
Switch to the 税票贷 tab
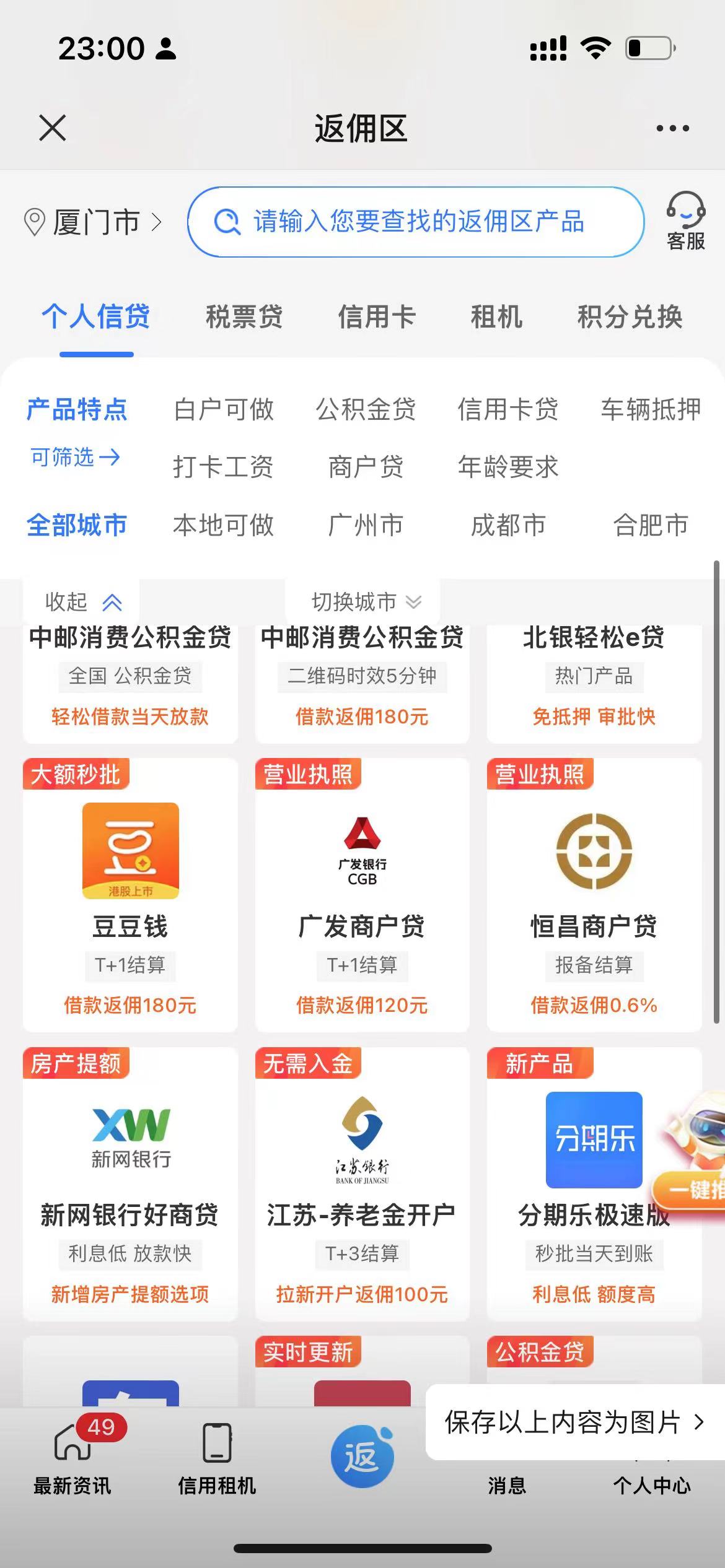point(244,316)
